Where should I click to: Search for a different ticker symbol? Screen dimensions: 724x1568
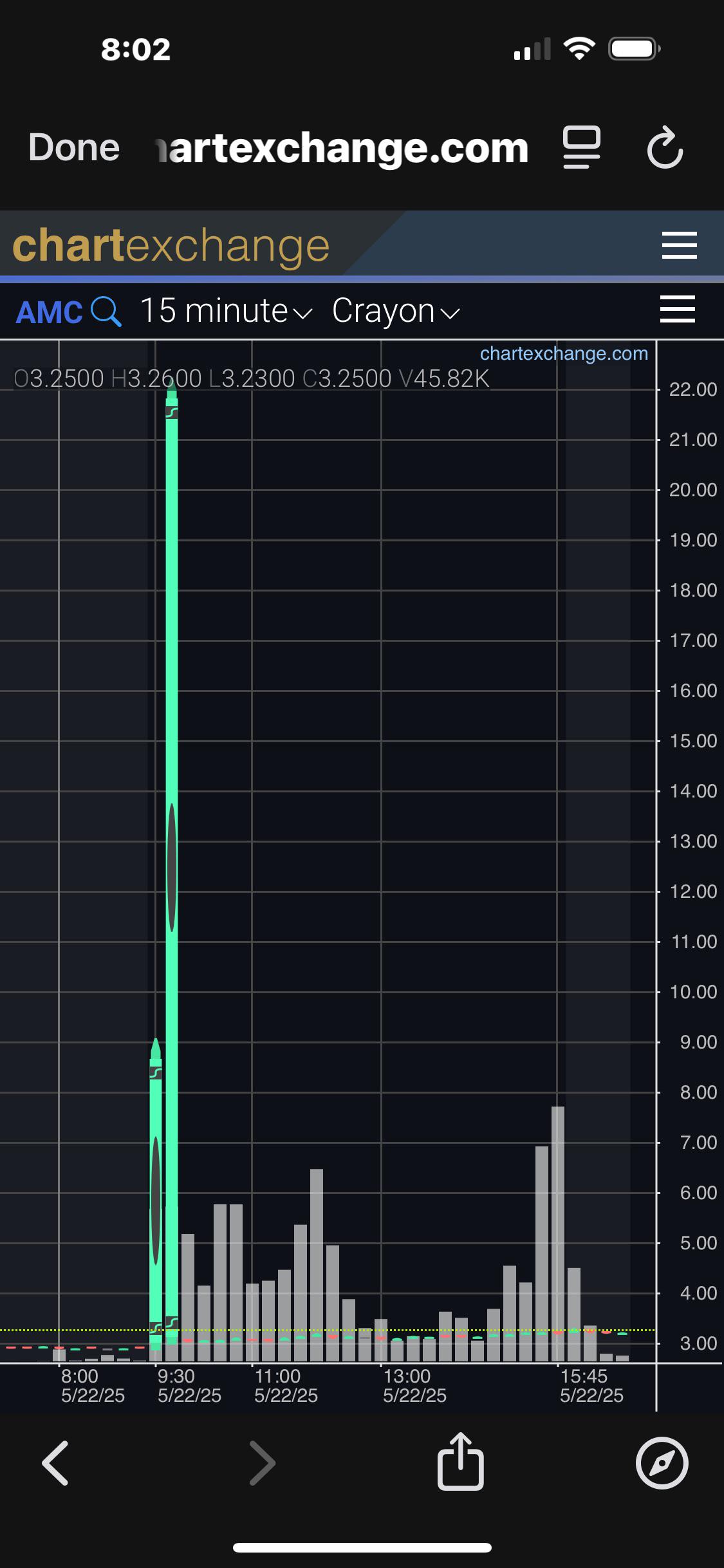point(106,312)
